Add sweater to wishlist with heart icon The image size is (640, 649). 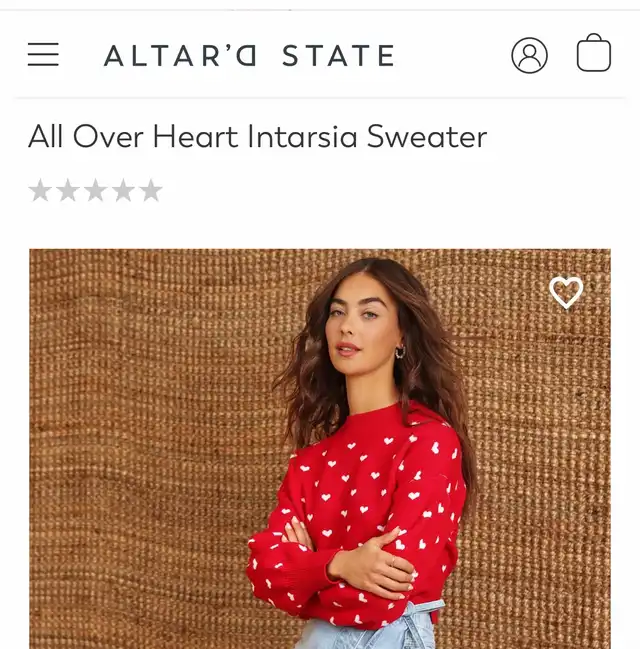pyautogui.click(x=566, y=292)
